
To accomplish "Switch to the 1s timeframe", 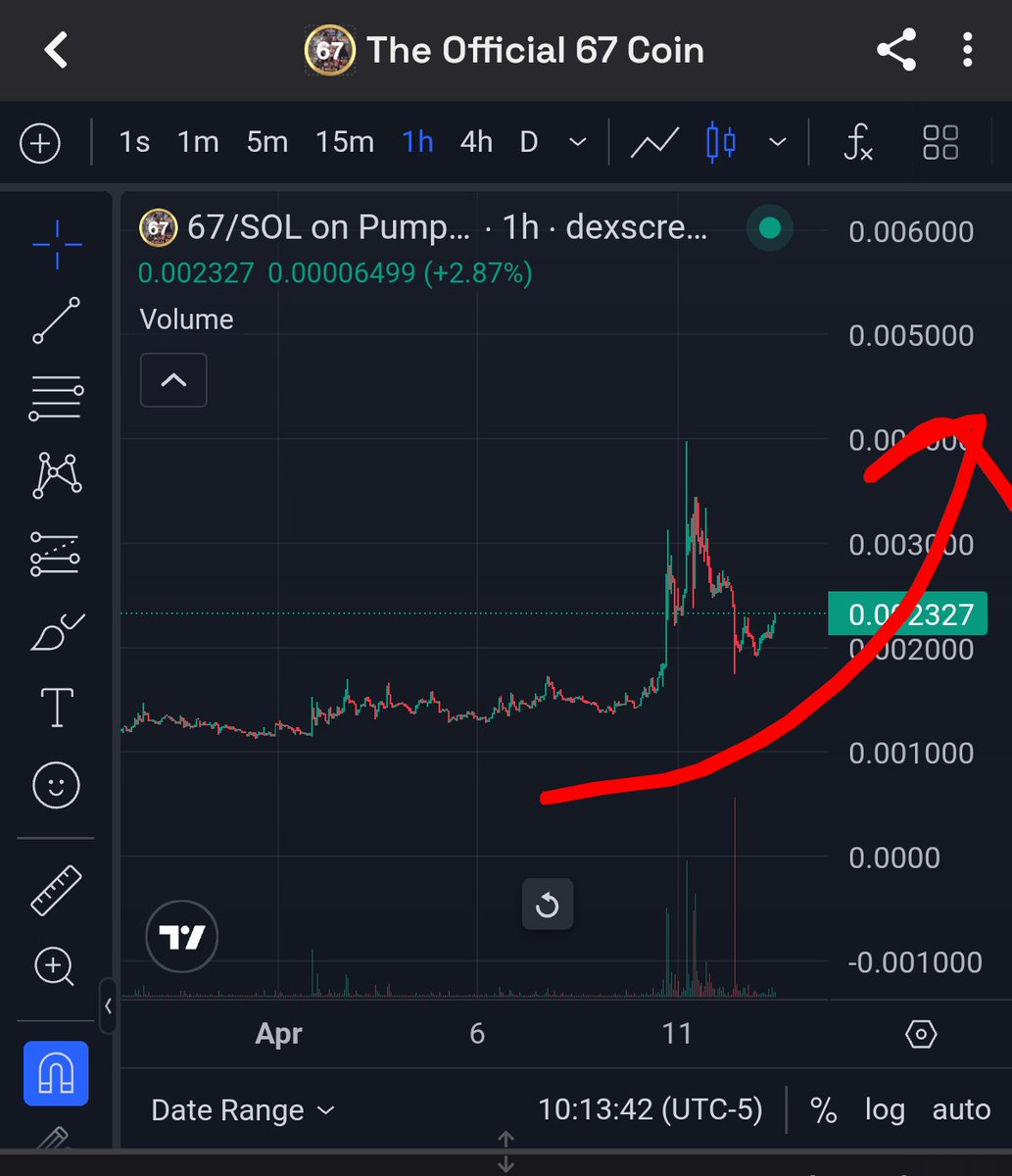I will point(134,143).
